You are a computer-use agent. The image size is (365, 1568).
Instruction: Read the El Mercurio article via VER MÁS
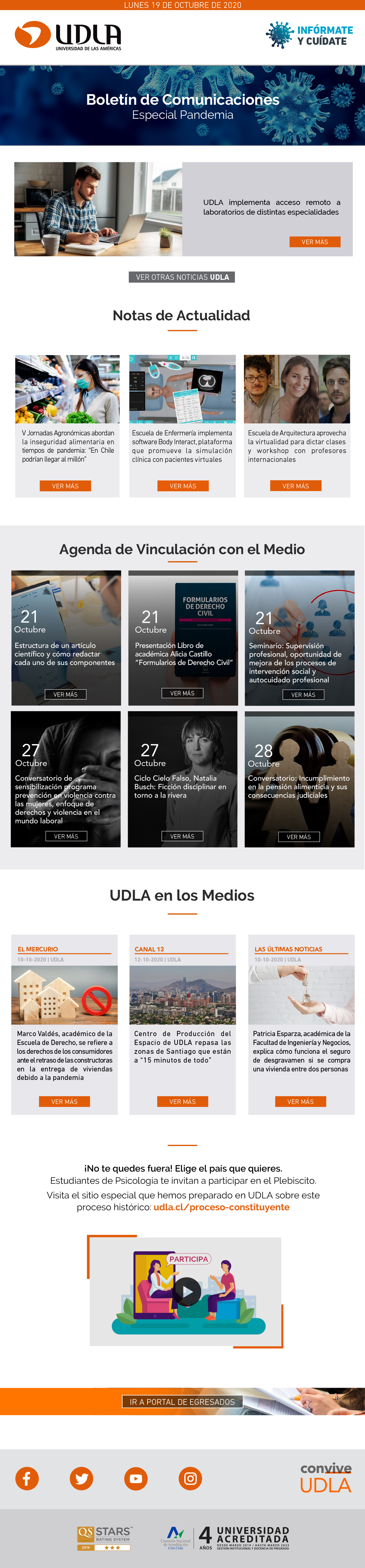point(64,1101)
